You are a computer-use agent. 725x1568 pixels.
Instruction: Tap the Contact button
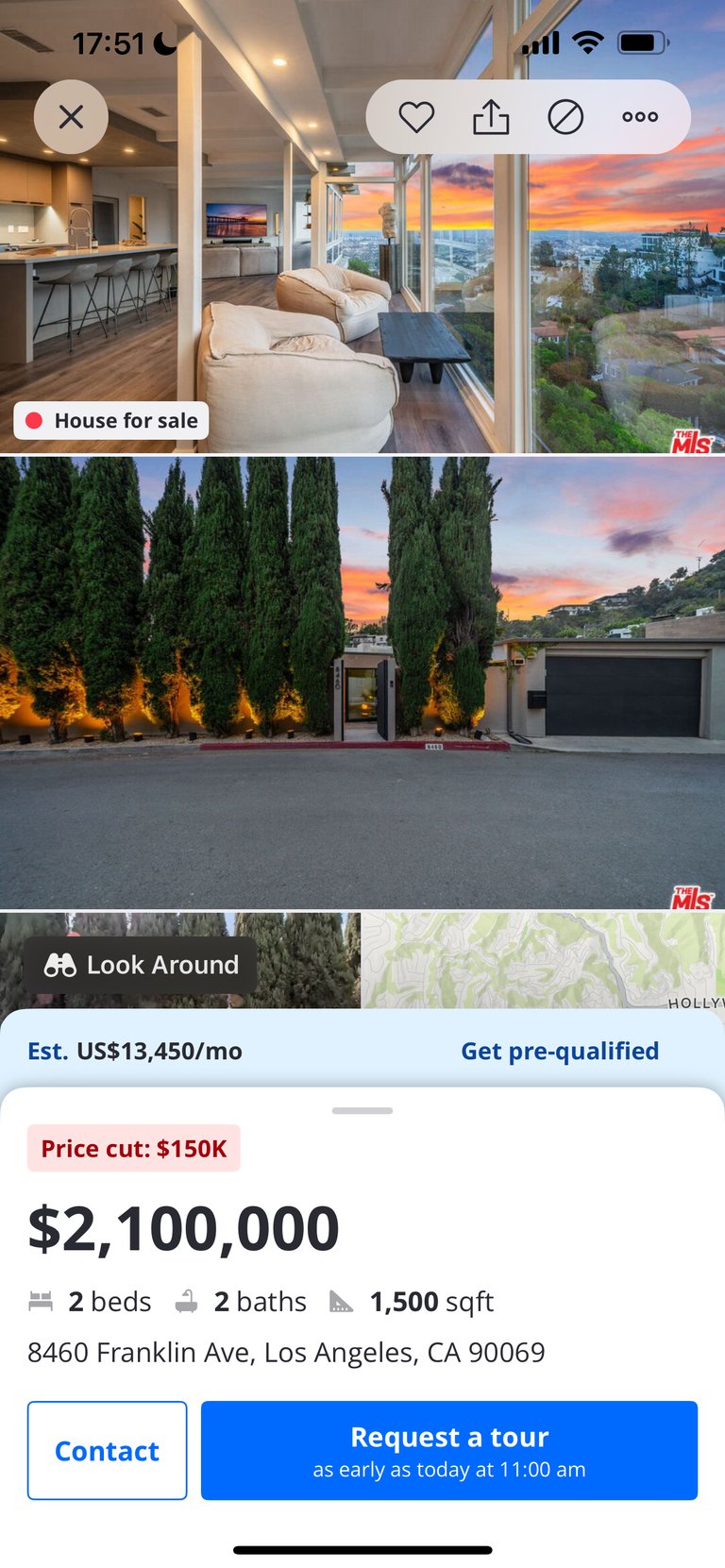[107, 1450]
